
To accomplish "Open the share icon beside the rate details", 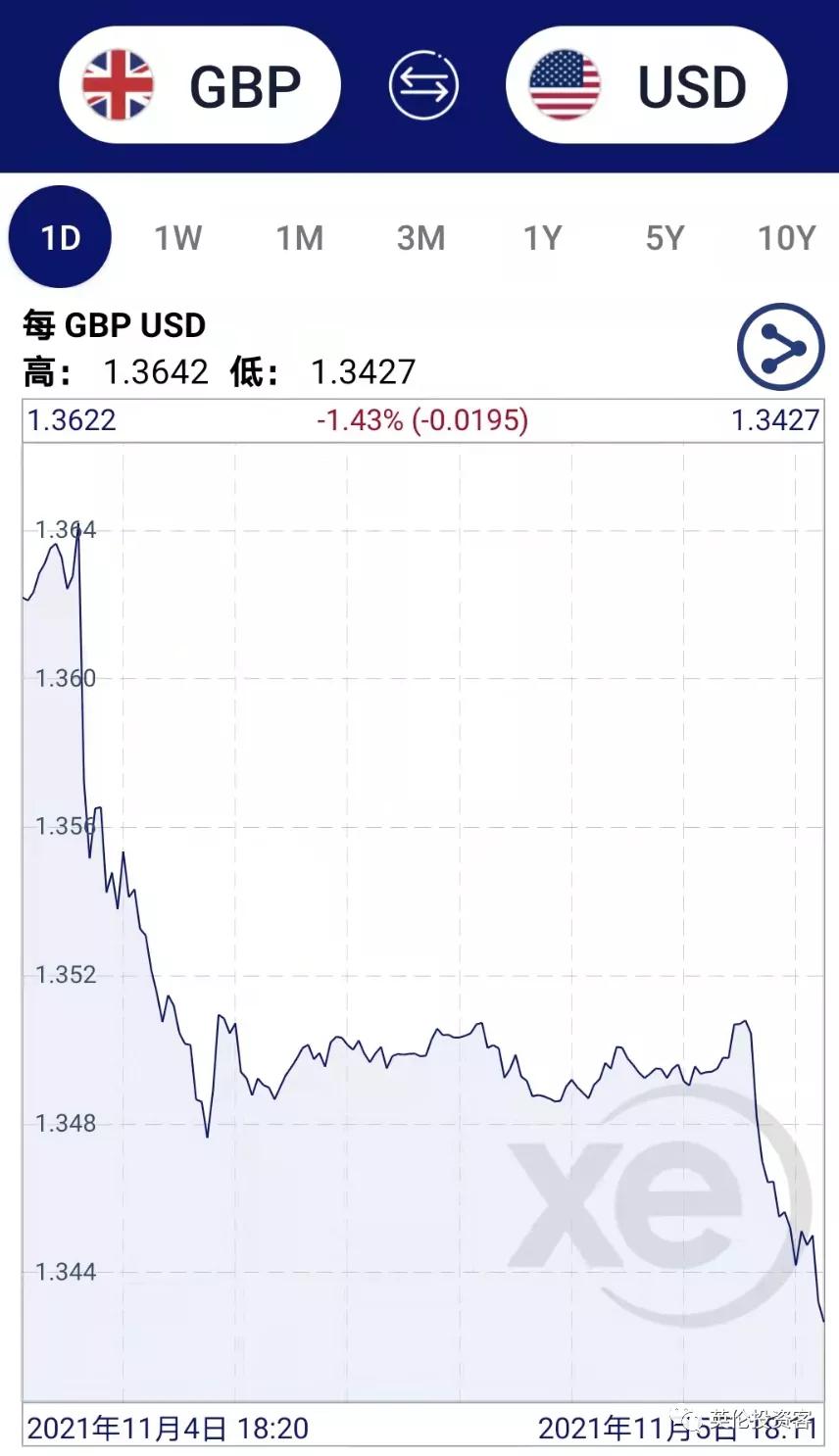I will [779, 345].
